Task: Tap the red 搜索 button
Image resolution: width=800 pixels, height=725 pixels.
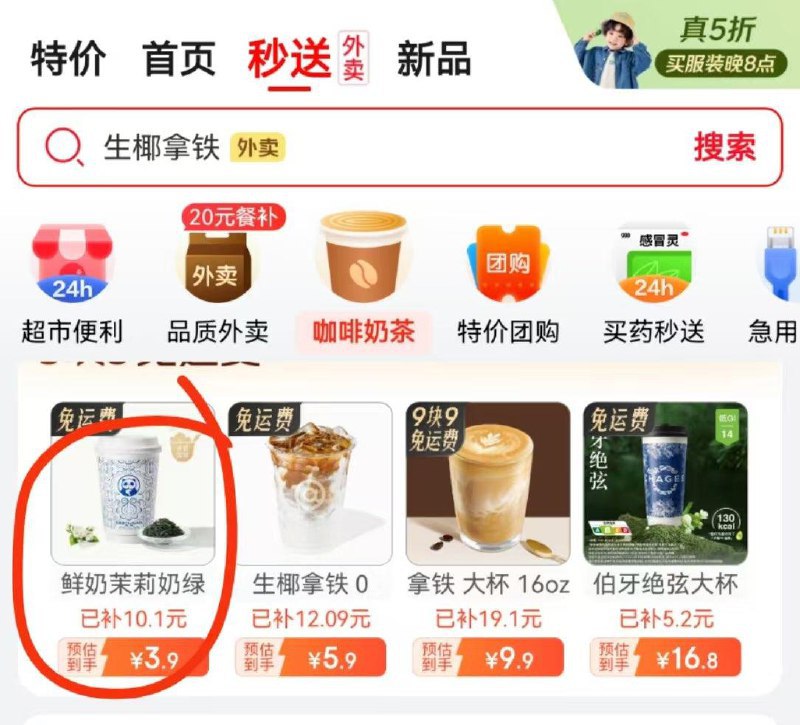Action: click(x=725, y=148)
